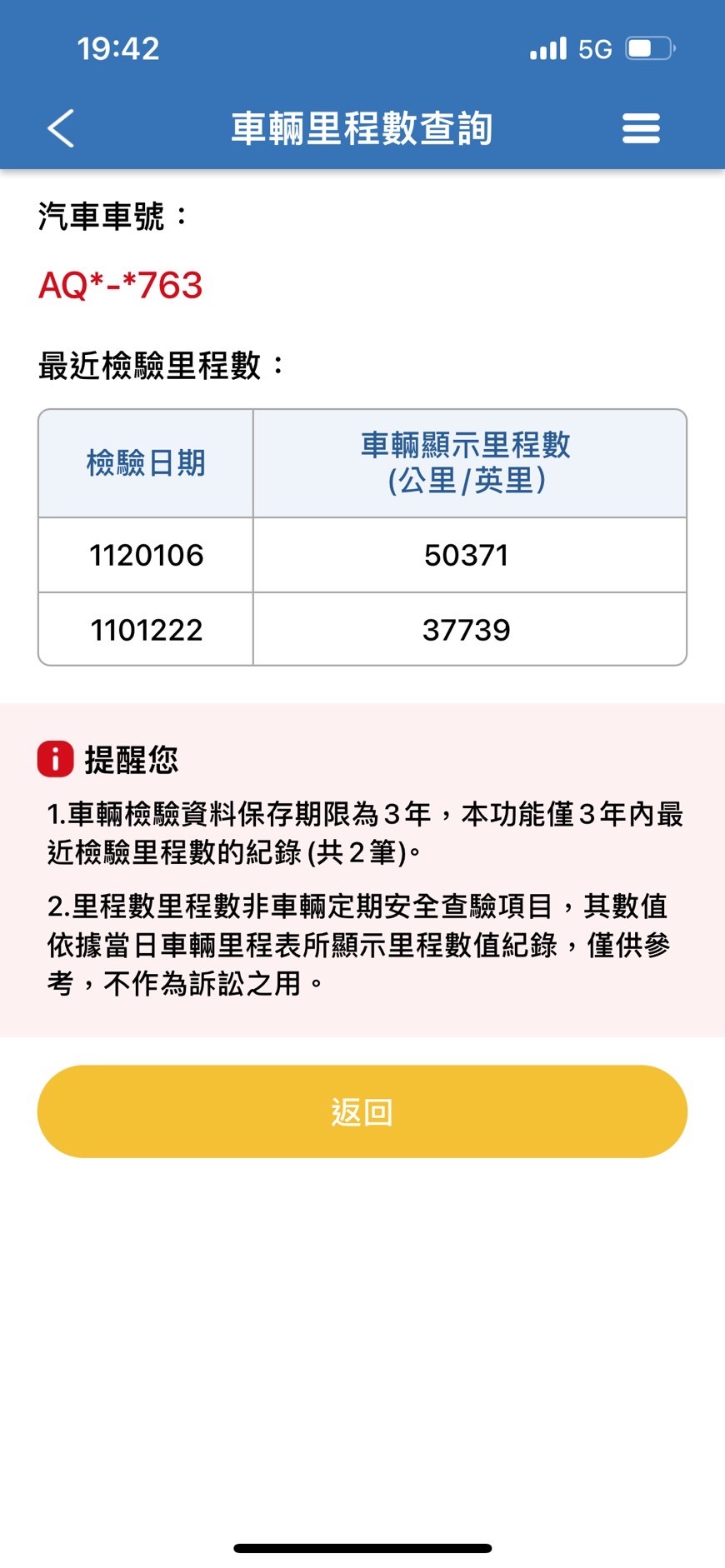This screenshot has width=725, height=1568.
Task: Tap the mileage value 37739
Action: (x=469, y=631)
